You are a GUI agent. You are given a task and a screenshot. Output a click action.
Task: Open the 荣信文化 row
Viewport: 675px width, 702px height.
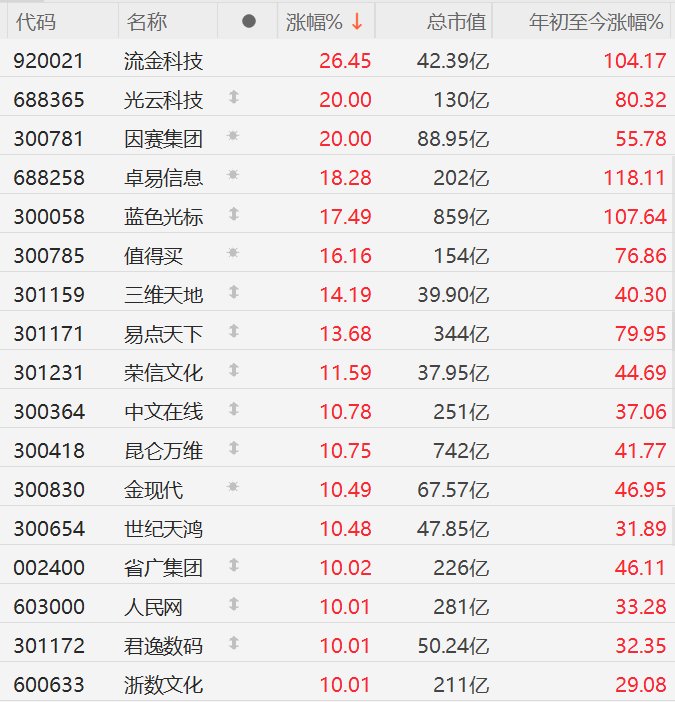click(x=164, y=373)
